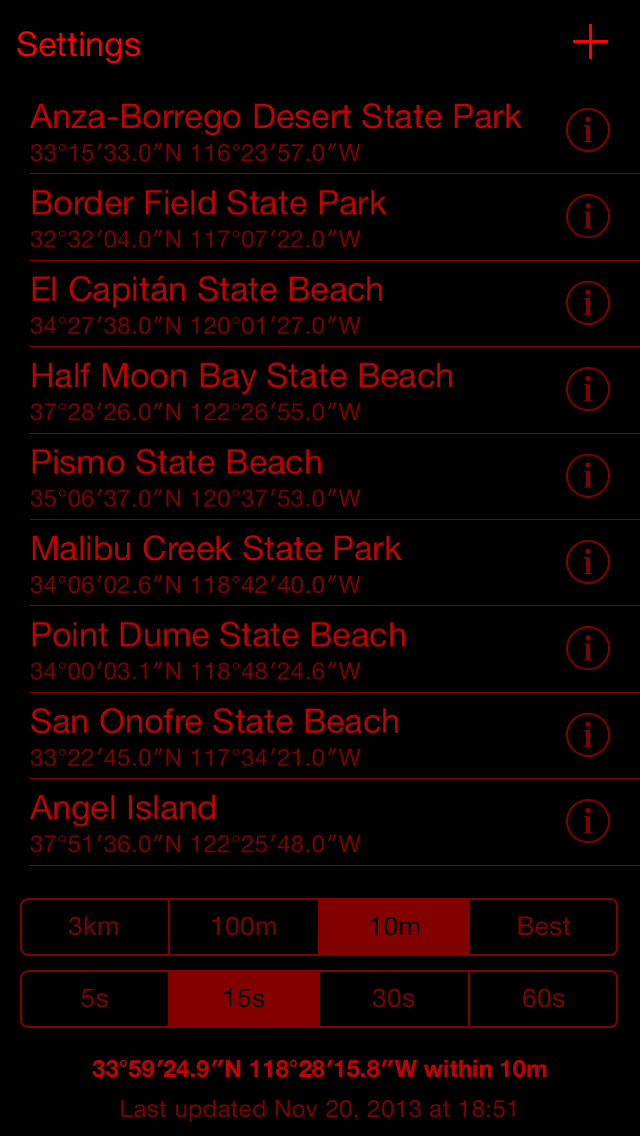This screenshot has width=640, height=1136.
Task: Open info for Angel Island
Action: [x=588, y=821]
